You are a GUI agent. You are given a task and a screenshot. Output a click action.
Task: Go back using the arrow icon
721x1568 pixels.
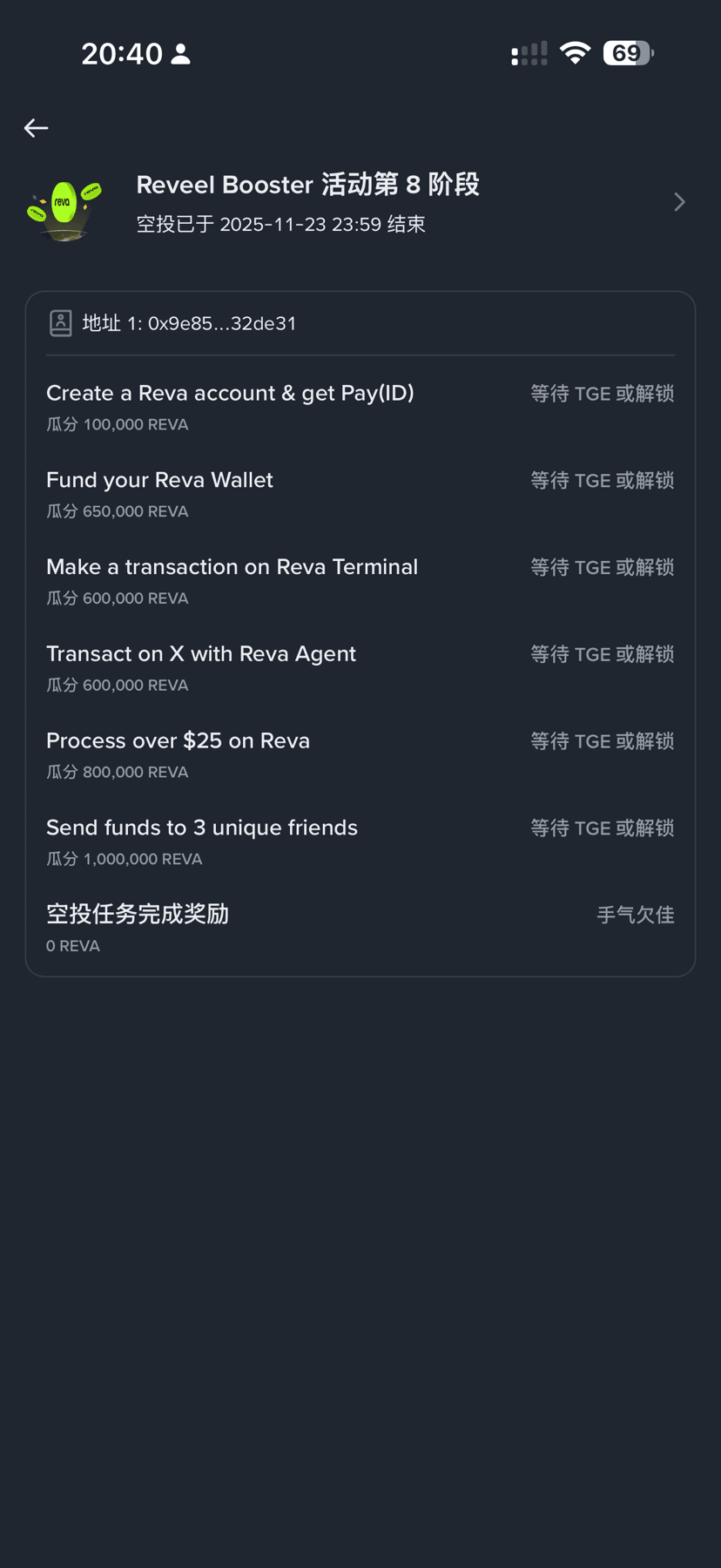tap(36, 128)
